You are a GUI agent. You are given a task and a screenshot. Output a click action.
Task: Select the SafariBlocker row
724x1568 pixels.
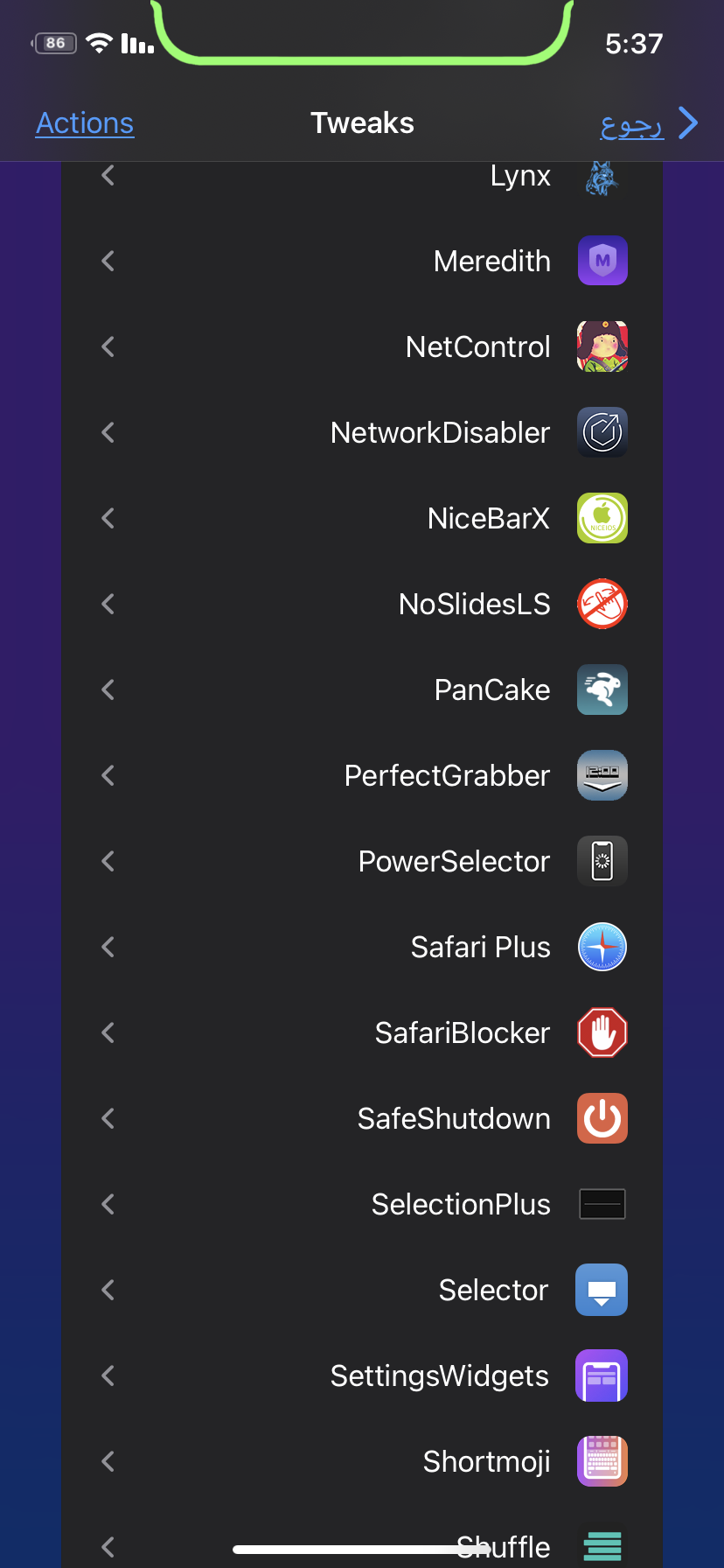362,1032
